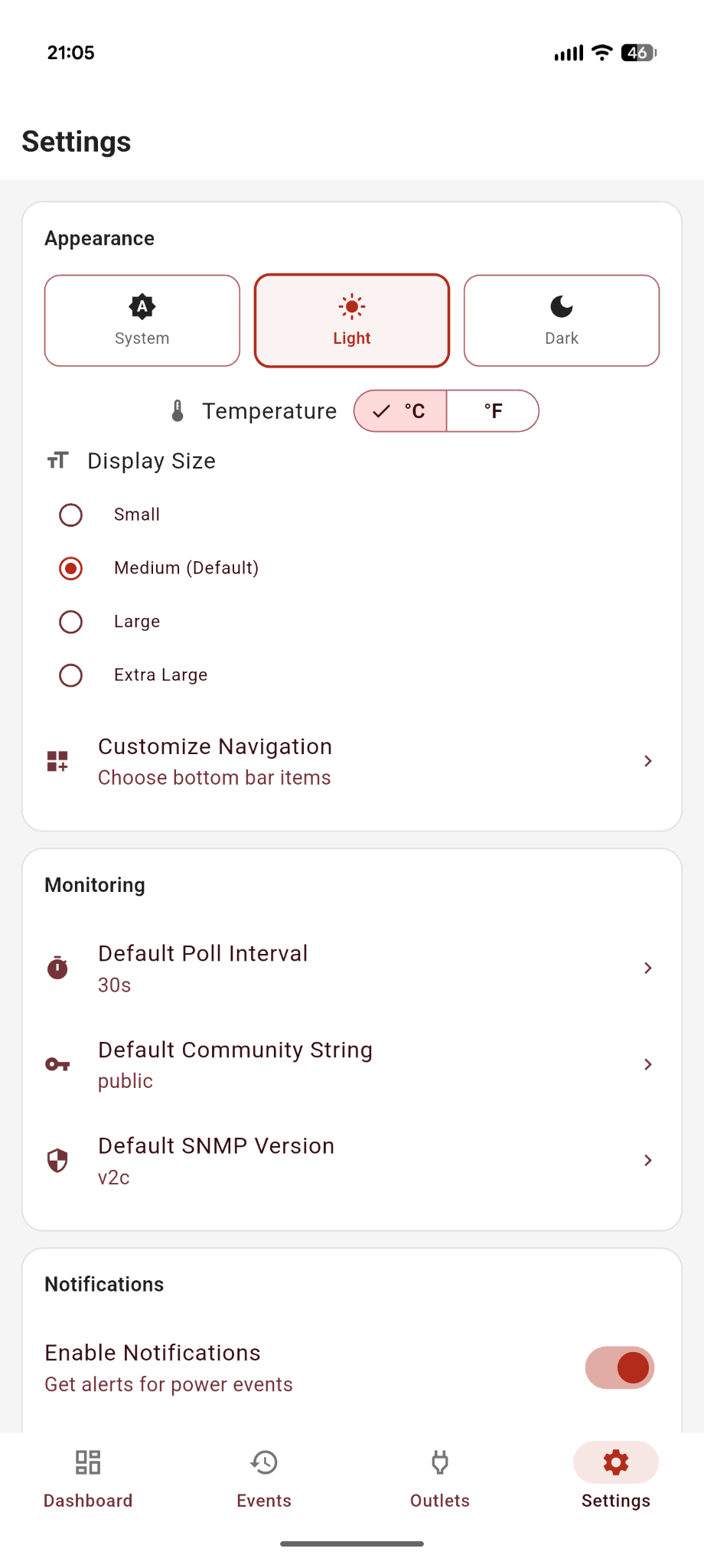Tap the Outlets plug icon
Screen dimensions: 704x1568
pyautogui.click(x=439, y=1462)
